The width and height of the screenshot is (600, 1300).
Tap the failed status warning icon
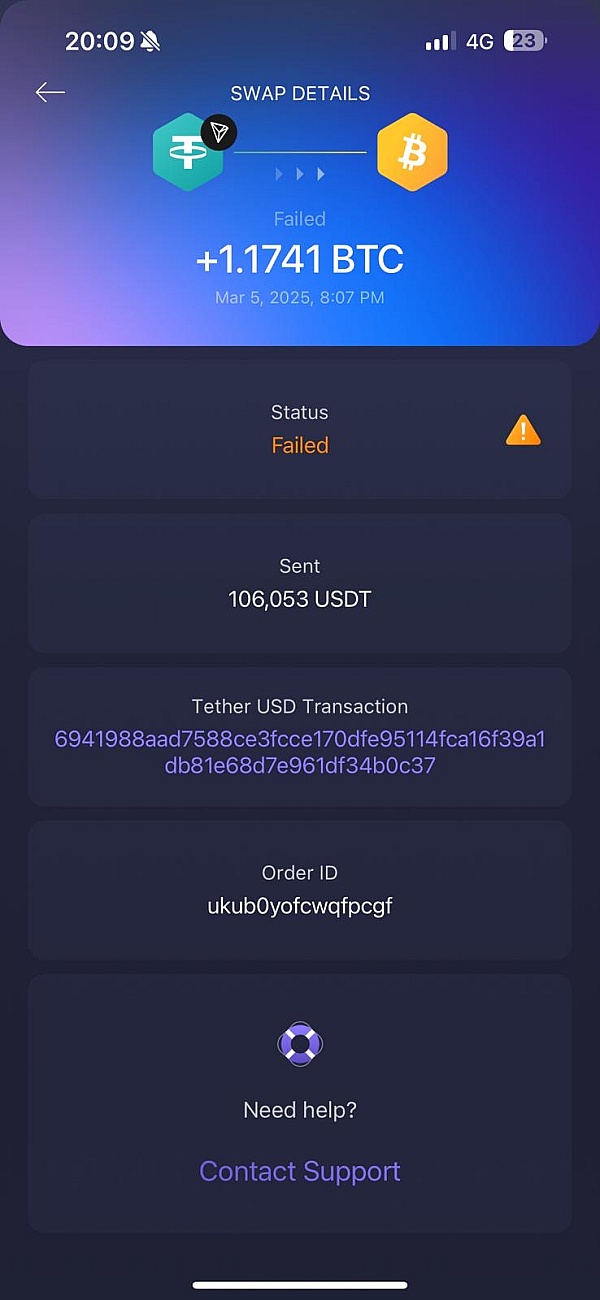[x=523, y=431]
